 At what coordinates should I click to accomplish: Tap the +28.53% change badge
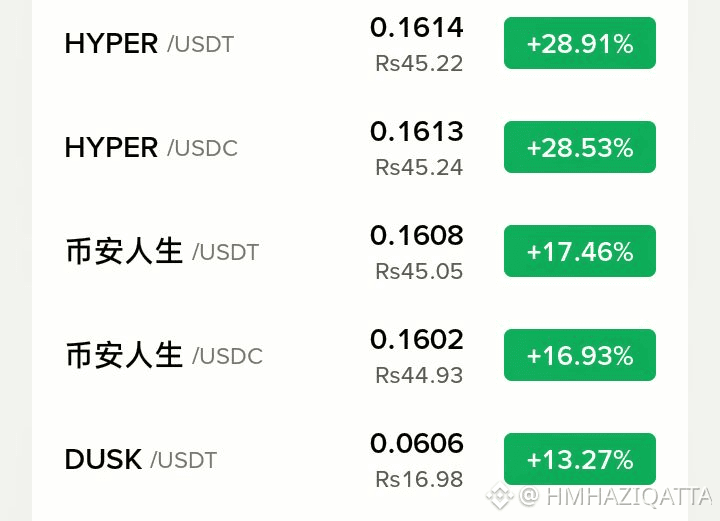pyautogui.click(x=579, y=147)
